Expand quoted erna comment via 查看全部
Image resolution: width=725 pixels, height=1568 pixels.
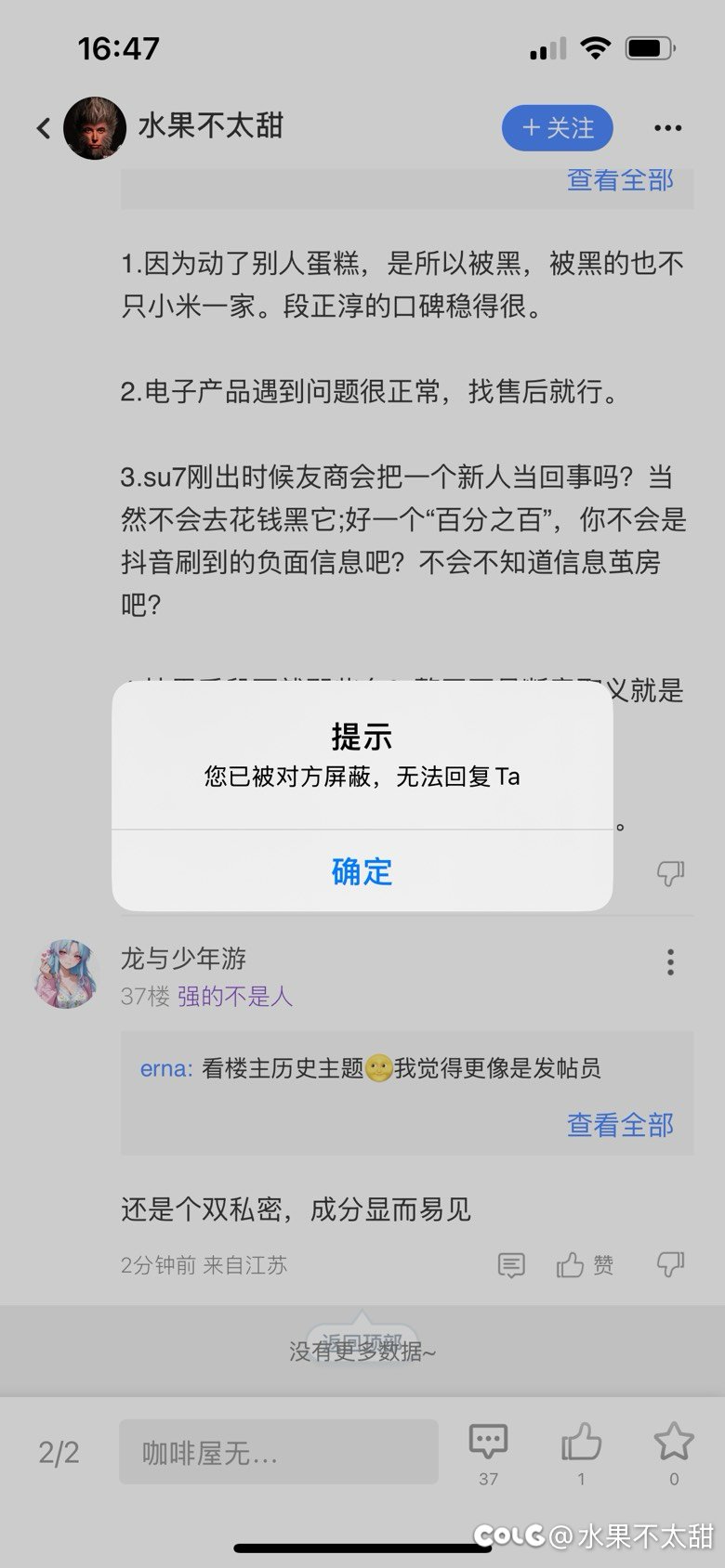pyautogui.click(x=620, y=1124)
